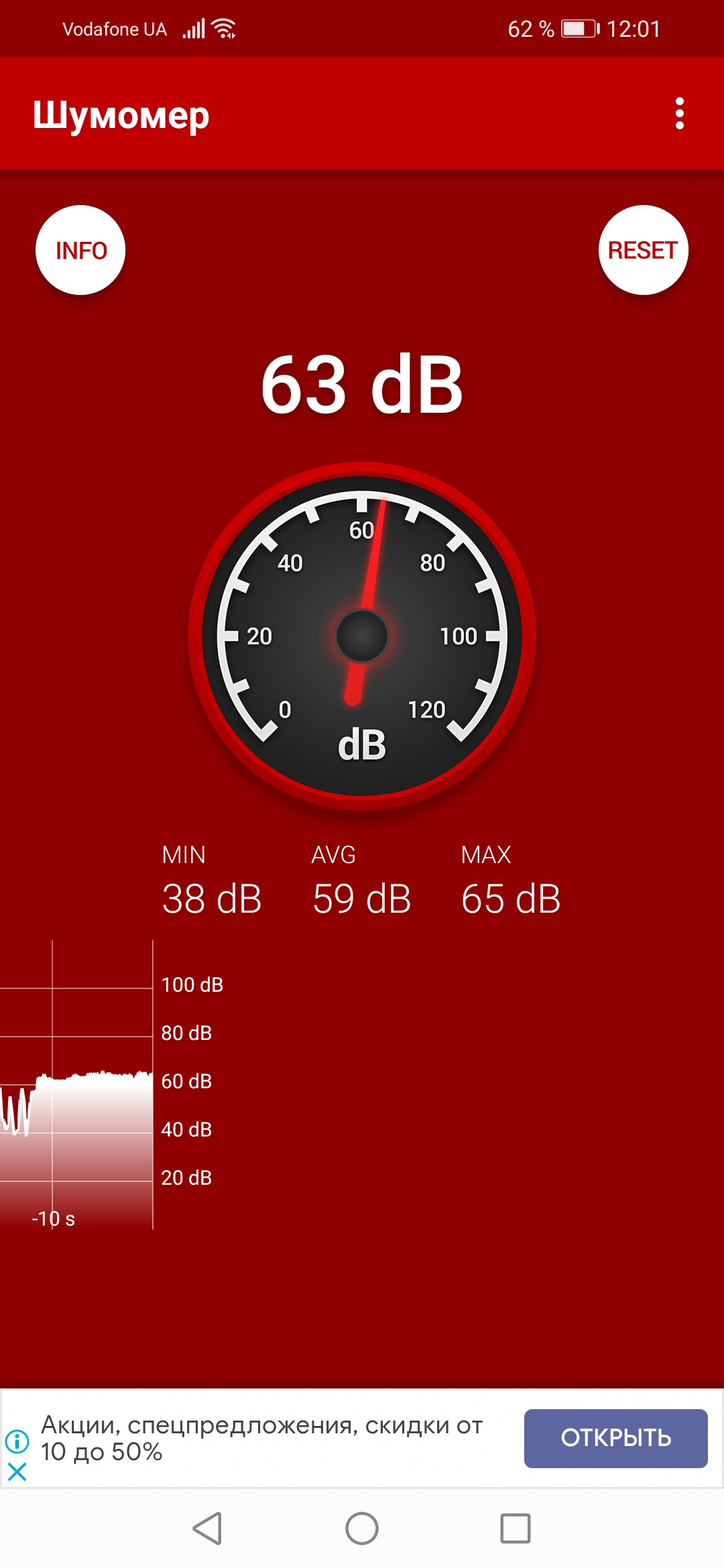724x1568 pixels.
Task: Open the ad info icon
Action: pos(17,1441)
